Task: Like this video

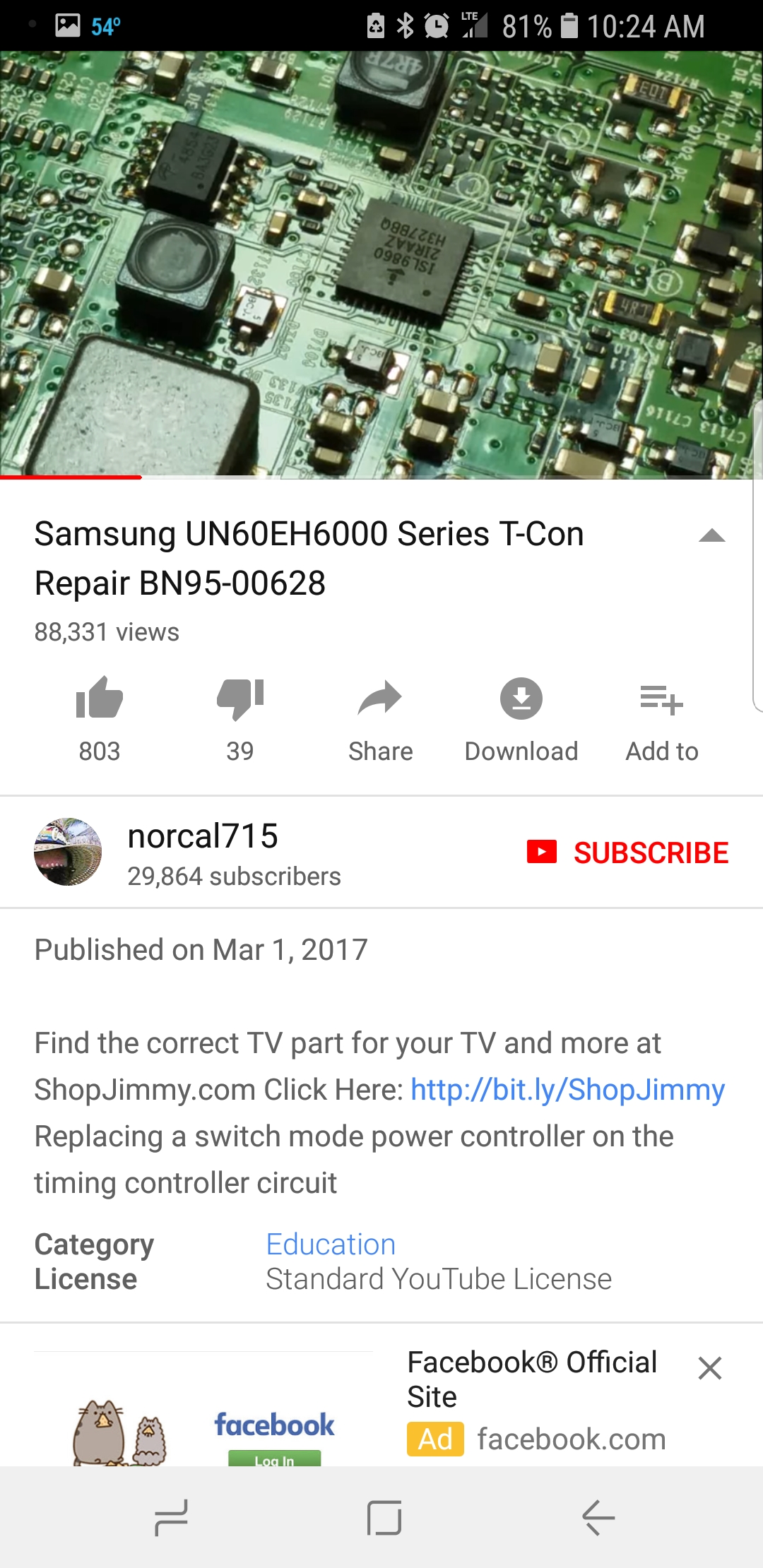Action: [100, 699]
